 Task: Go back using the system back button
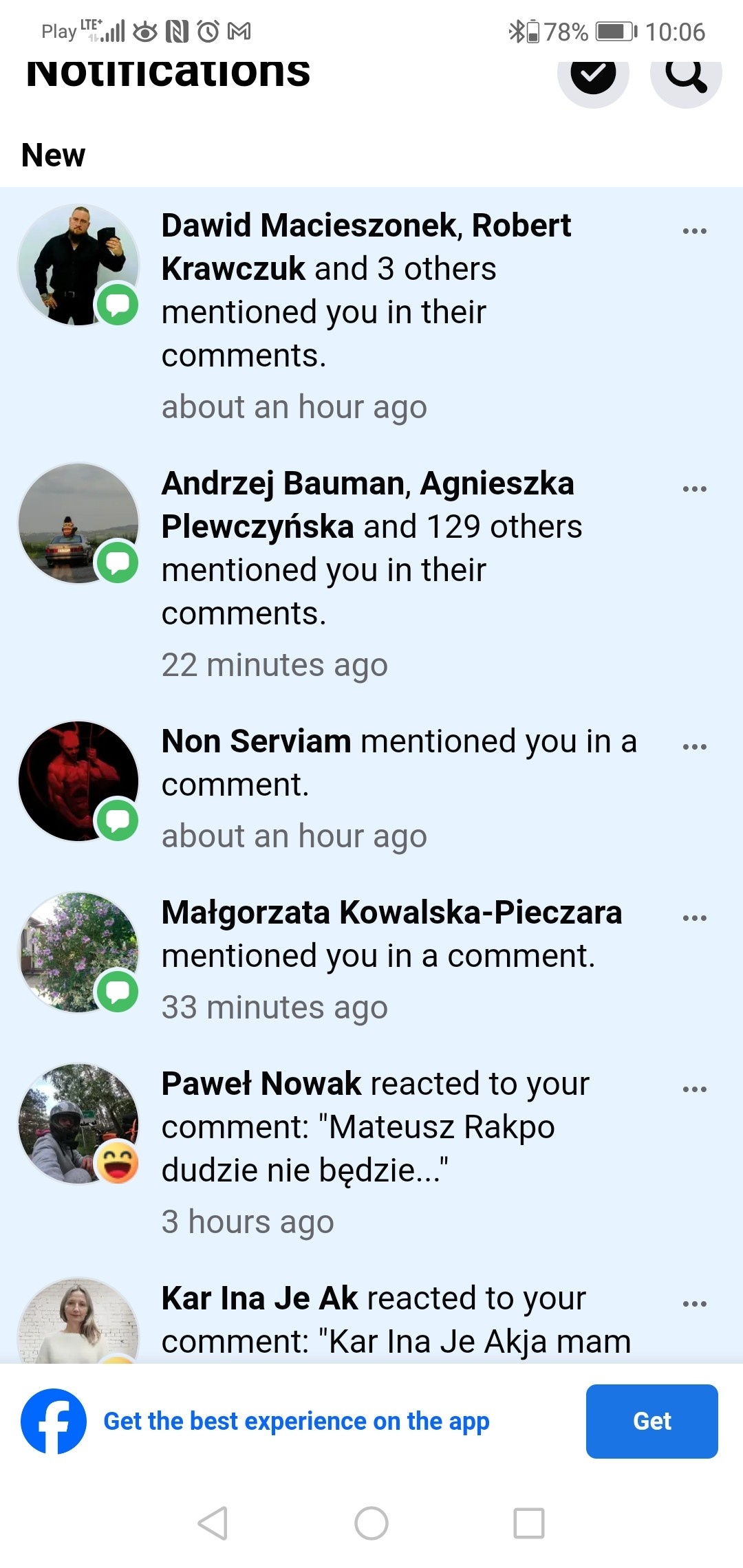(x=213, y=1523)
